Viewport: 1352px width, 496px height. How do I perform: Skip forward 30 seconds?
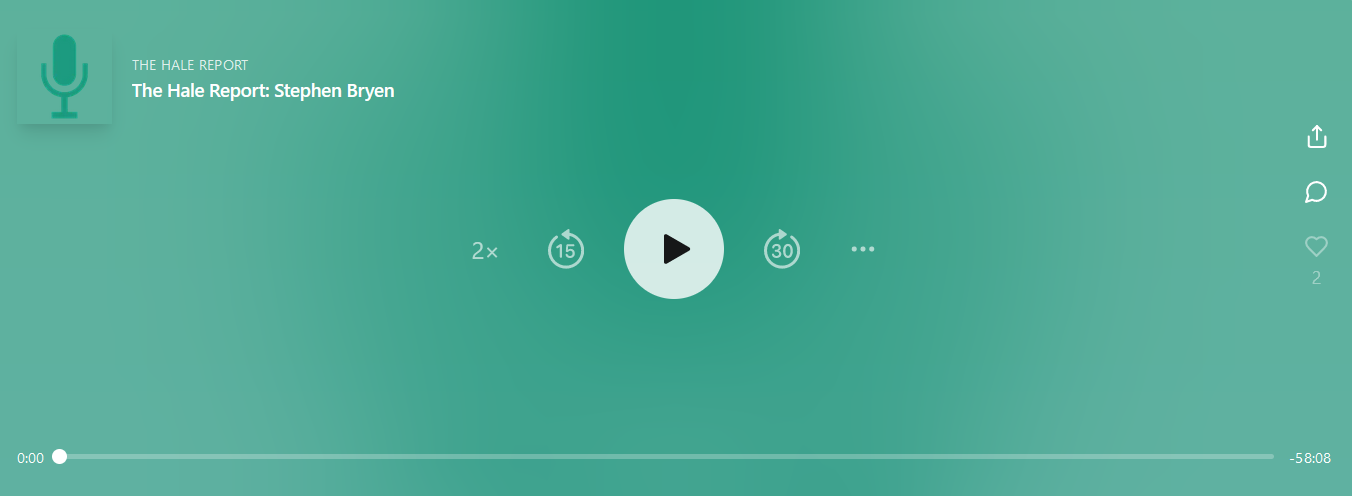782,250
